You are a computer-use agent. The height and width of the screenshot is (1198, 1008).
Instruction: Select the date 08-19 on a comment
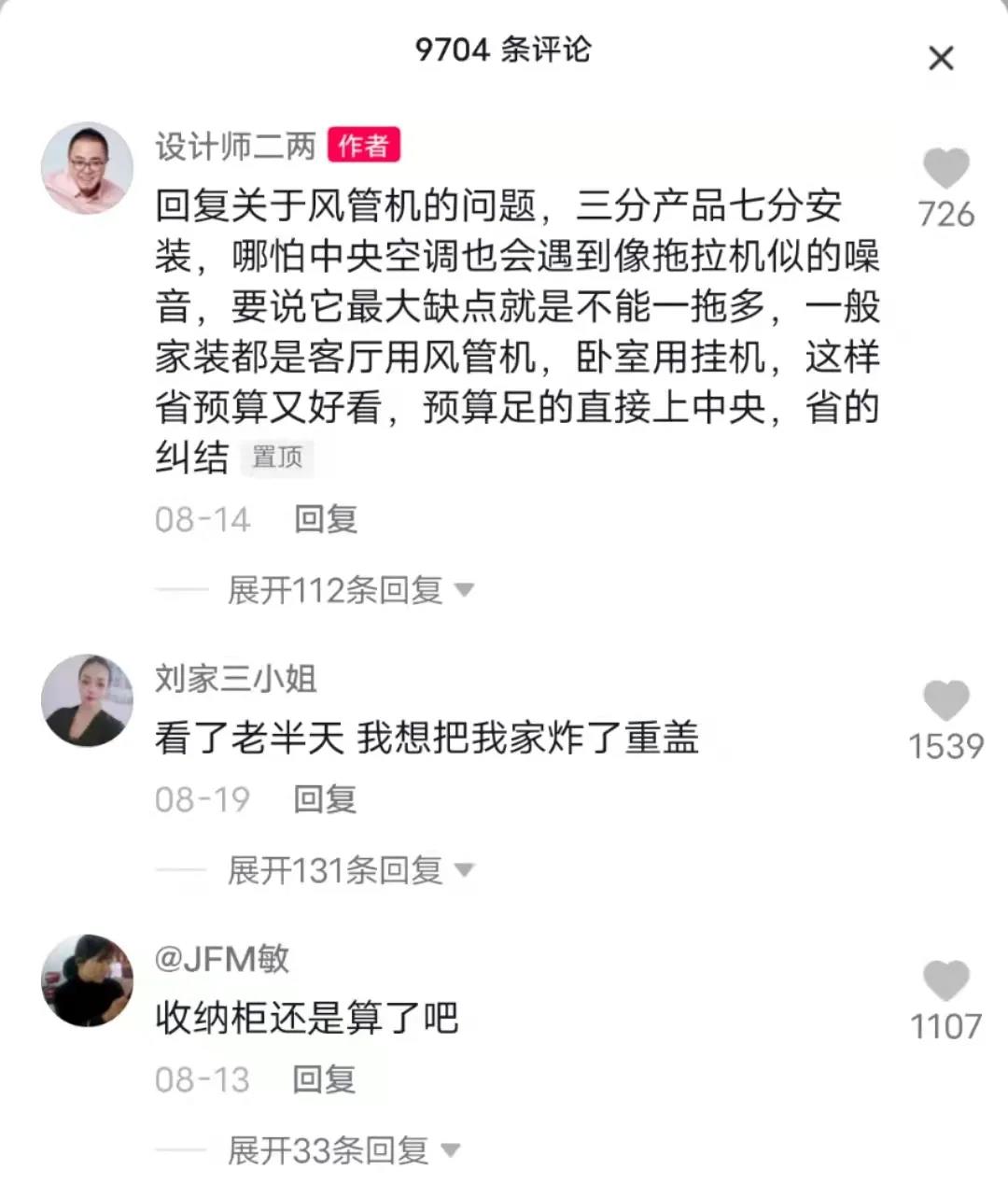[x=203, y=798]
